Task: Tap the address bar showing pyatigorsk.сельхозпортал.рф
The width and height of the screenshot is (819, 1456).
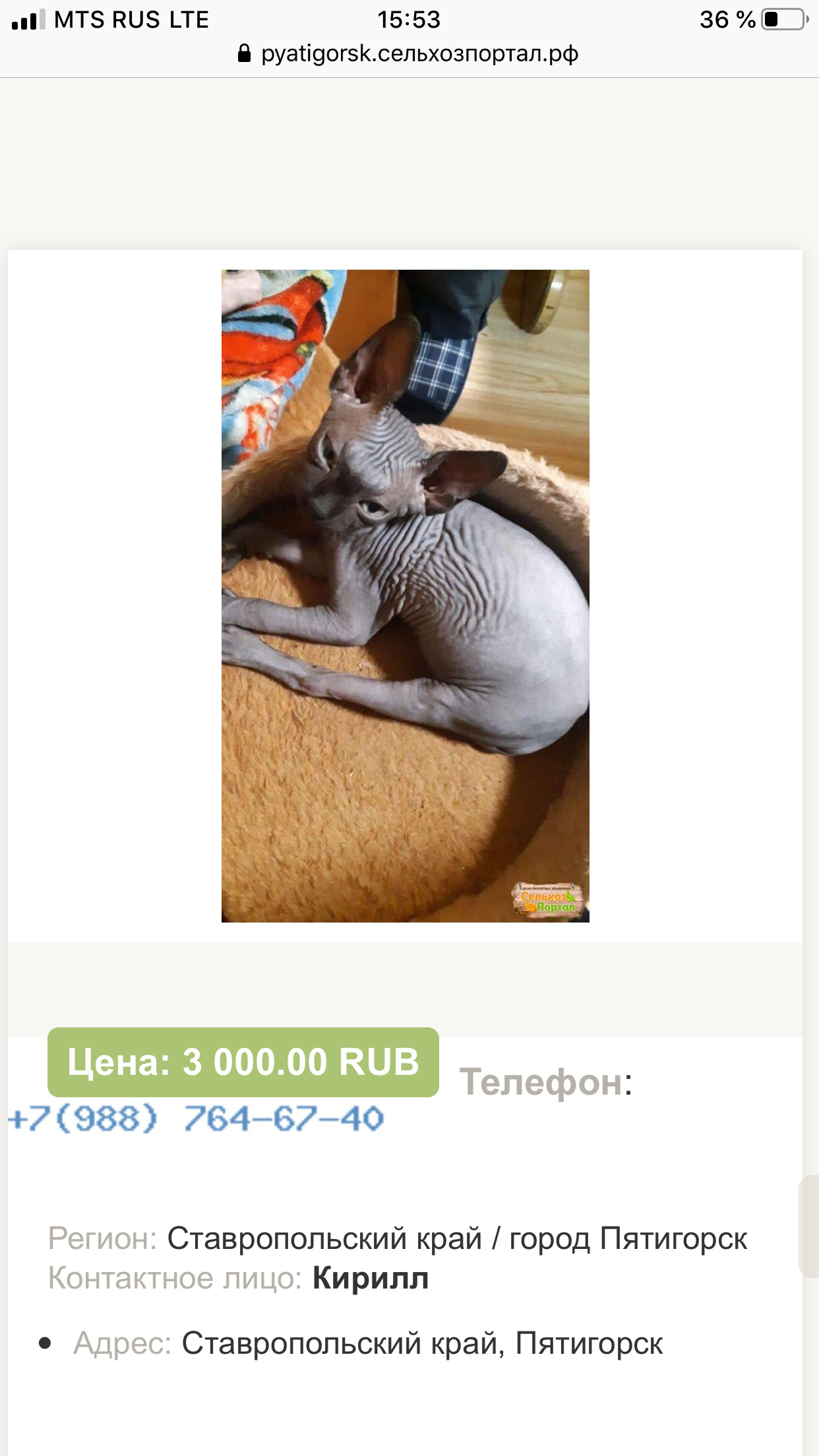Action: (x=409, y=53)
